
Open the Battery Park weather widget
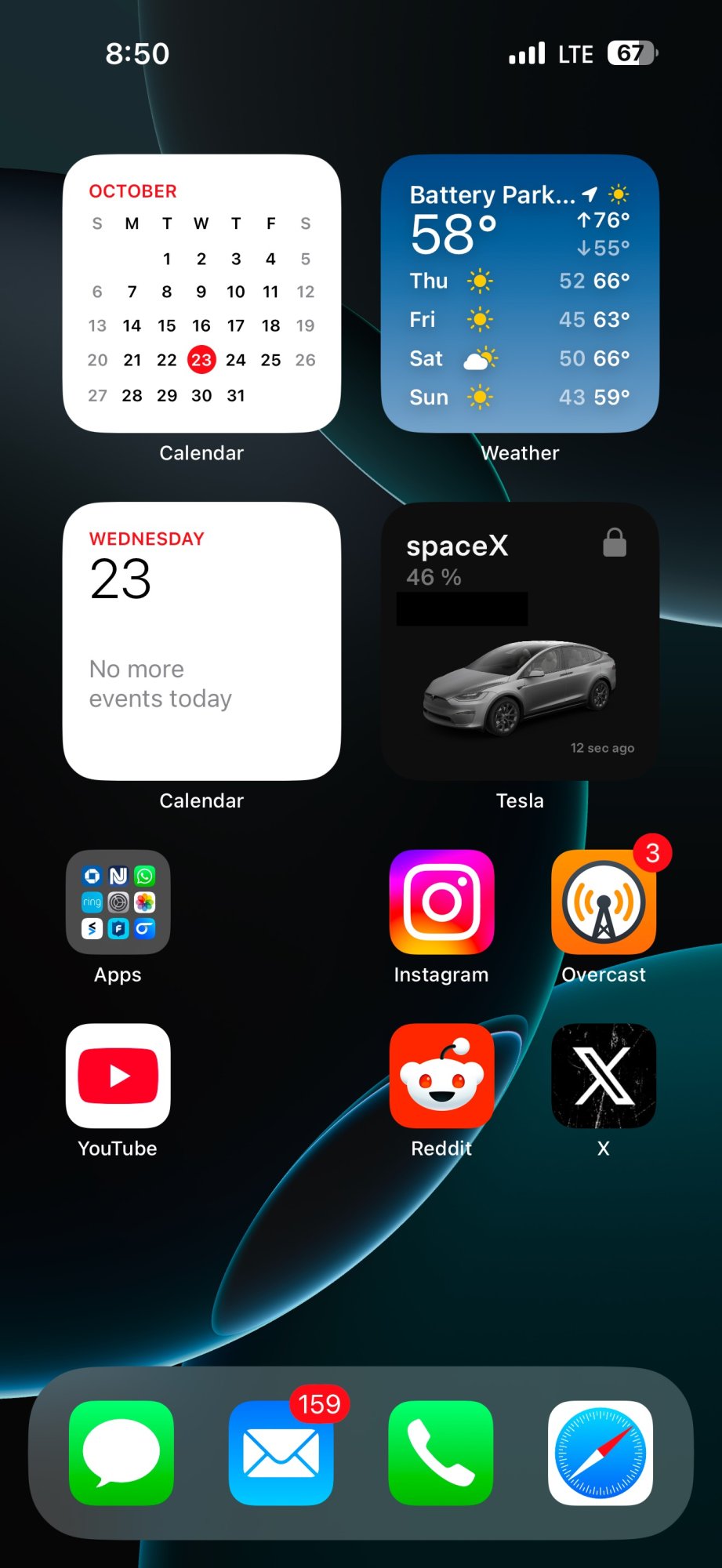(x=520, y=294)
